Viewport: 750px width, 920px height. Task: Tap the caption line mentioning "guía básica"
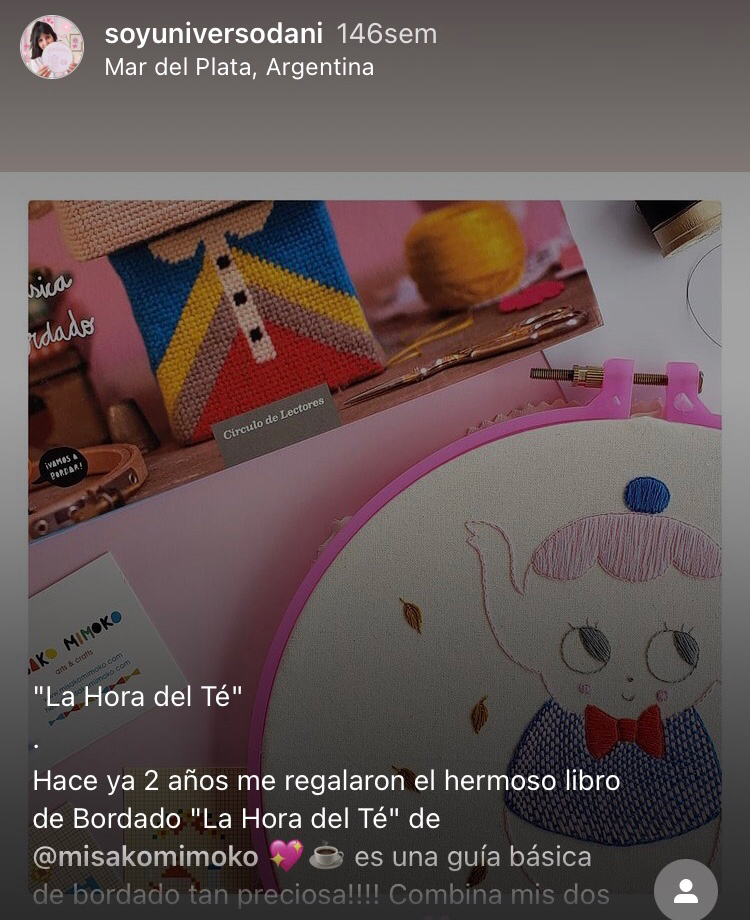[x=470, y=857]
